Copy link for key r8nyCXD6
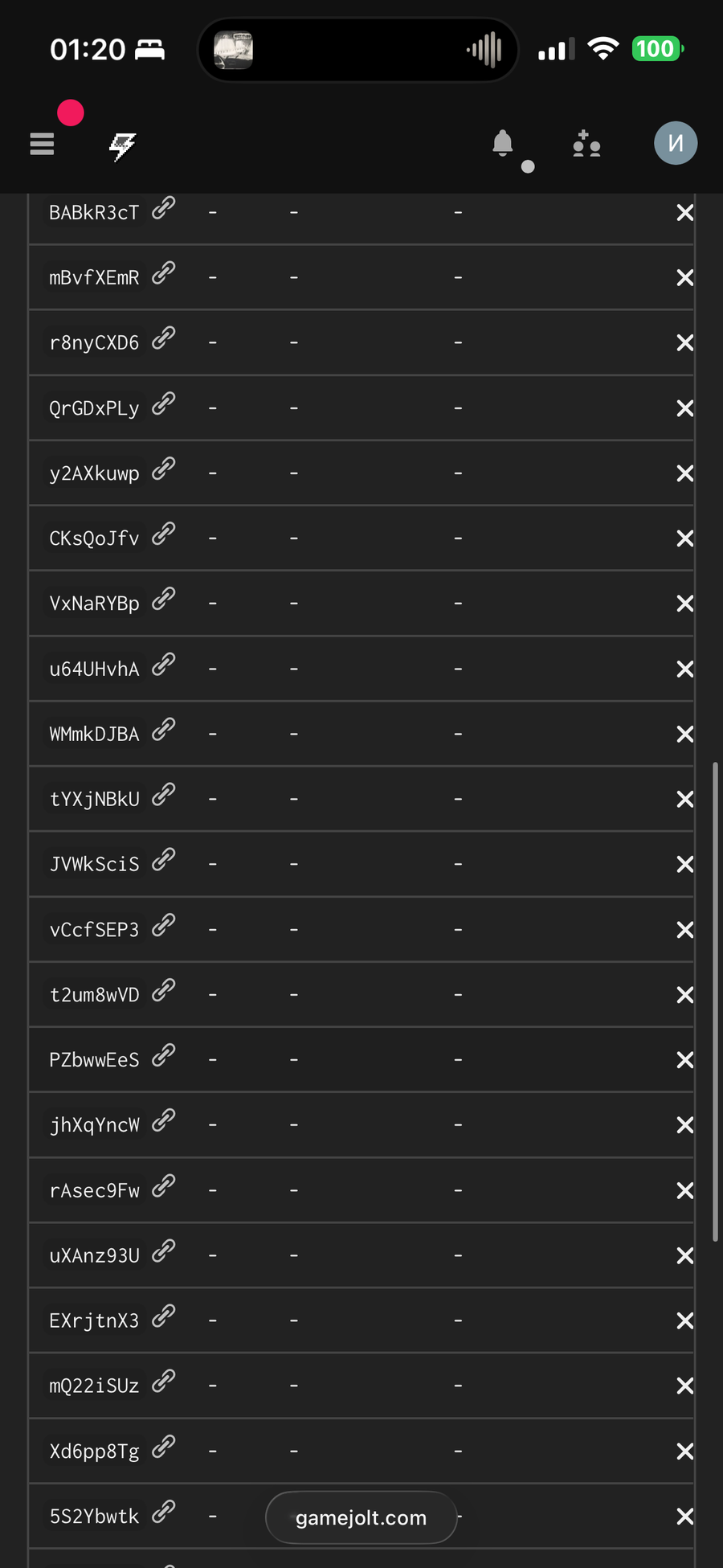 pyautogui.click(x=164, y=338)
